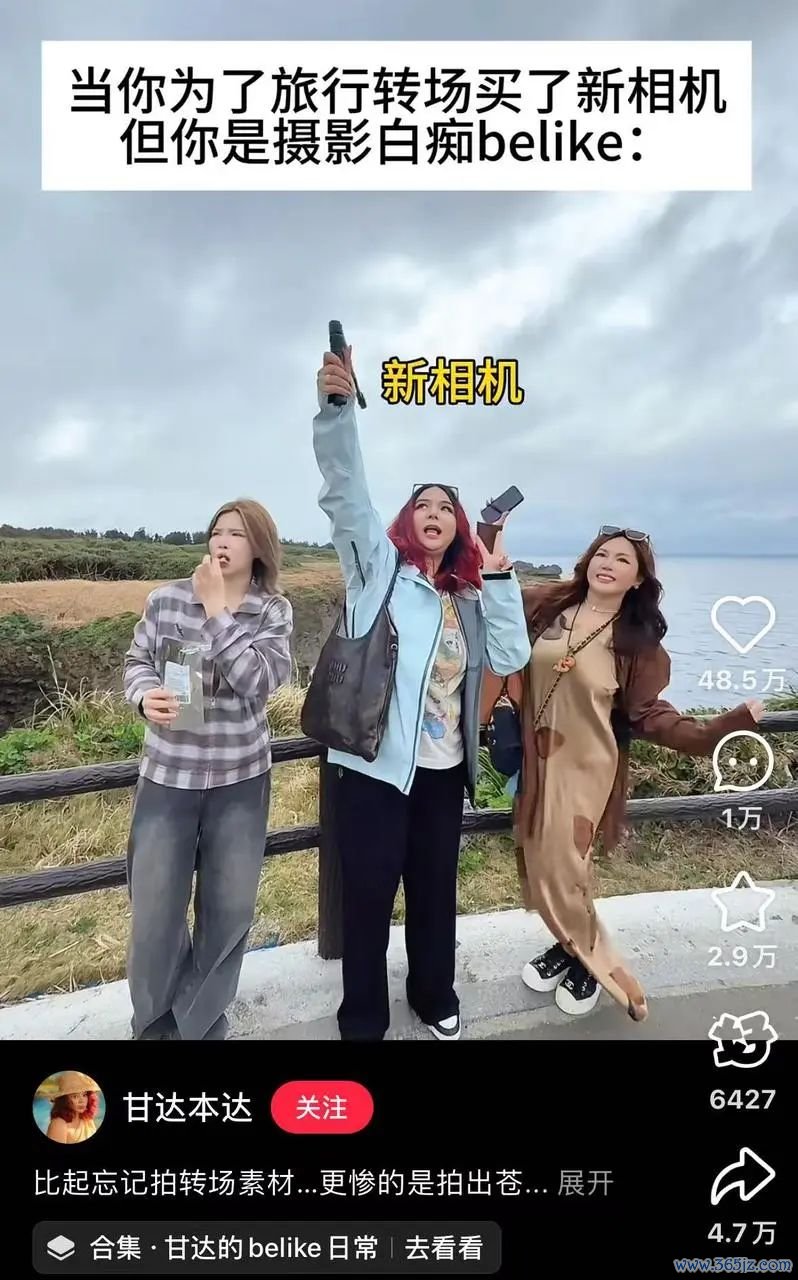
Task: Like the video with the heart icon
Action: pos(742,625)
